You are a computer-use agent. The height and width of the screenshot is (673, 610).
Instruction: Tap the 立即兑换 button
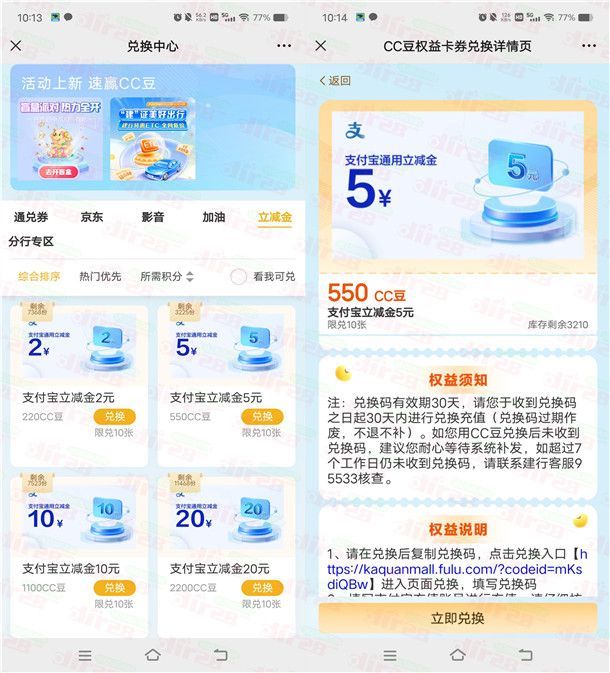457,618
